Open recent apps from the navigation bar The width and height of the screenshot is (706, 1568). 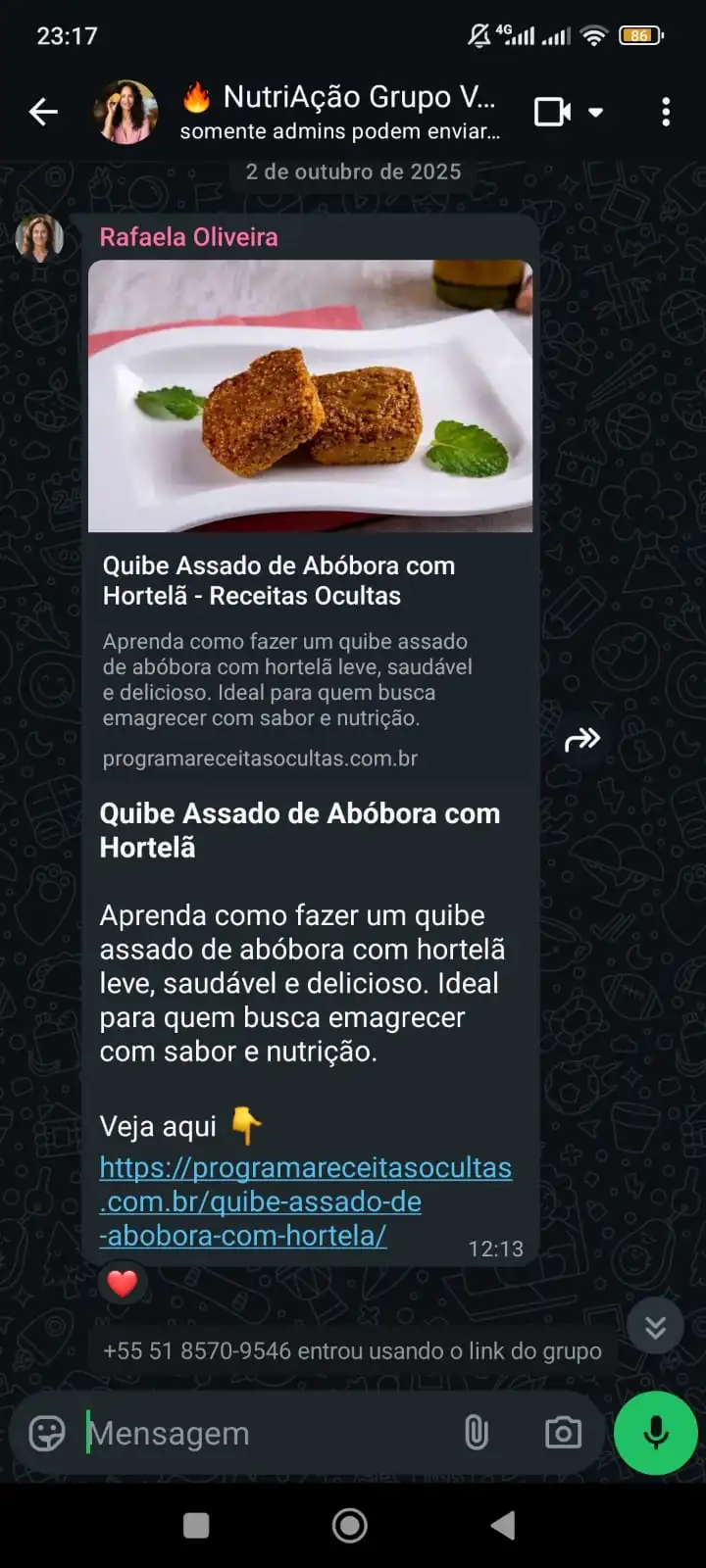pyautogui.click(x=196, y=1525)
